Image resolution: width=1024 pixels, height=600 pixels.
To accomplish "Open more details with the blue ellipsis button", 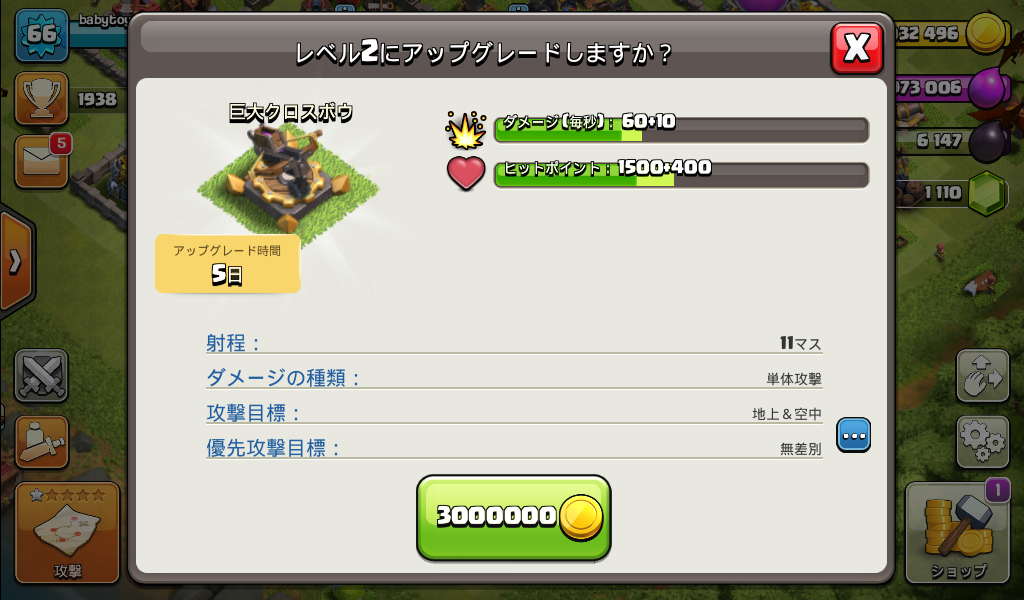I will [853, 435].
